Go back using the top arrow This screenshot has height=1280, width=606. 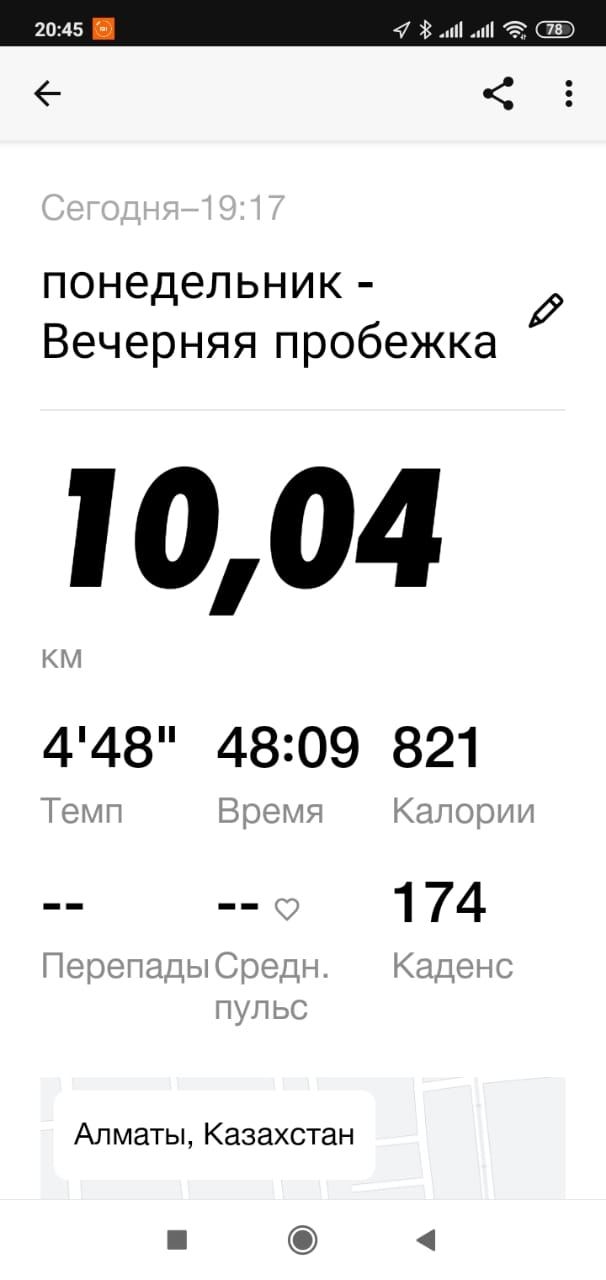47,94
